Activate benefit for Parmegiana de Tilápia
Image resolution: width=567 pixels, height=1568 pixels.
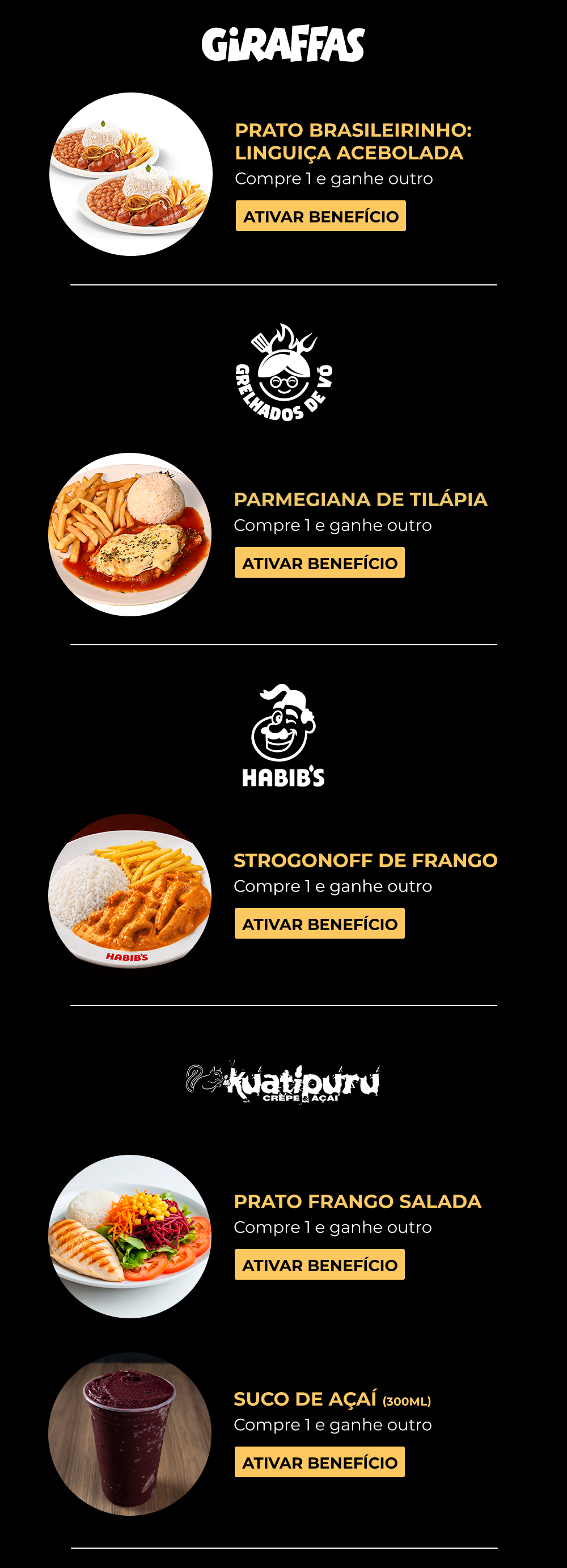click(319, 562)
